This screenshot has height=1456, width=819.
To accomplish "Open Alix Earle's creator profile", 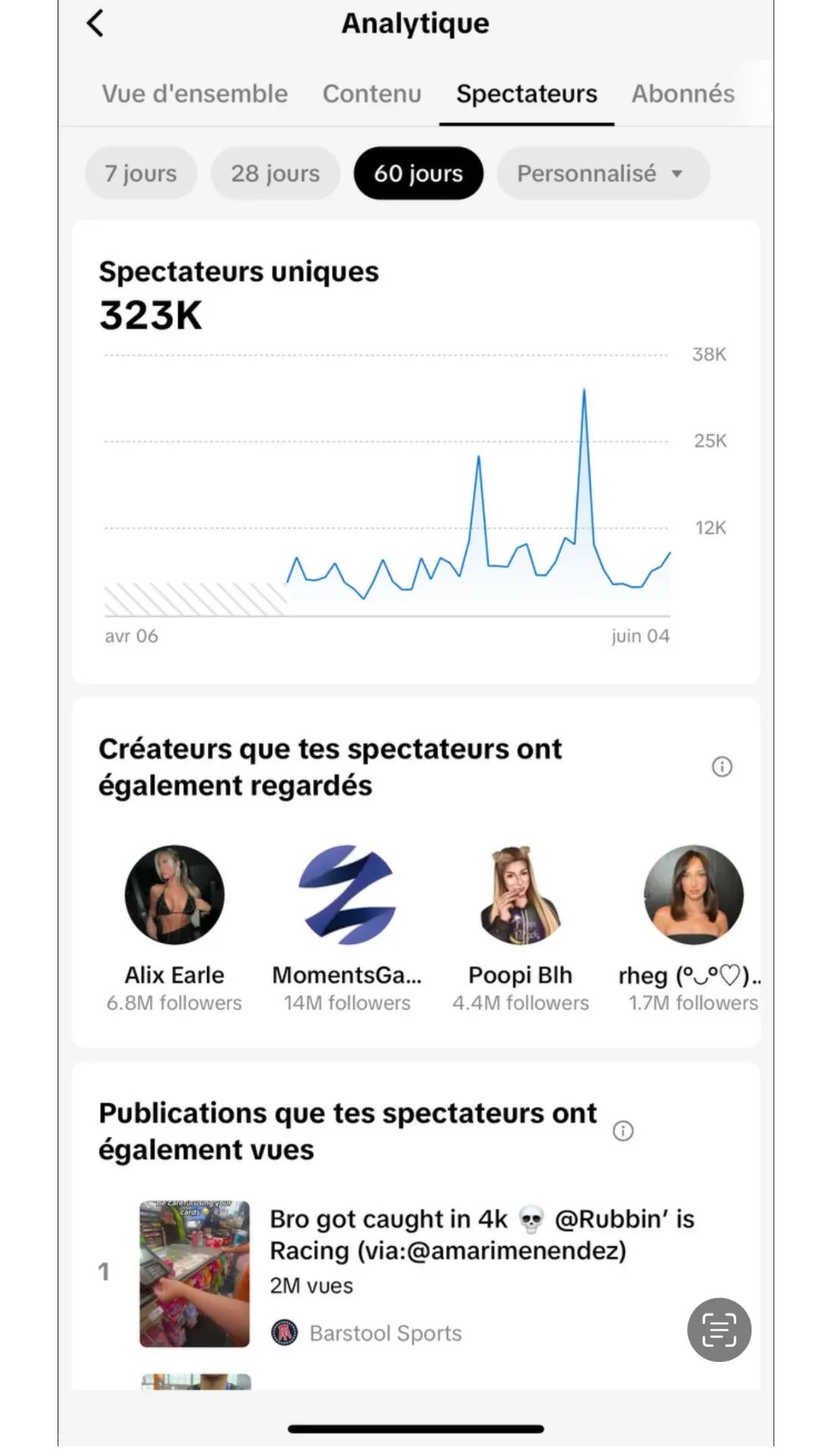I will point(174,928).
